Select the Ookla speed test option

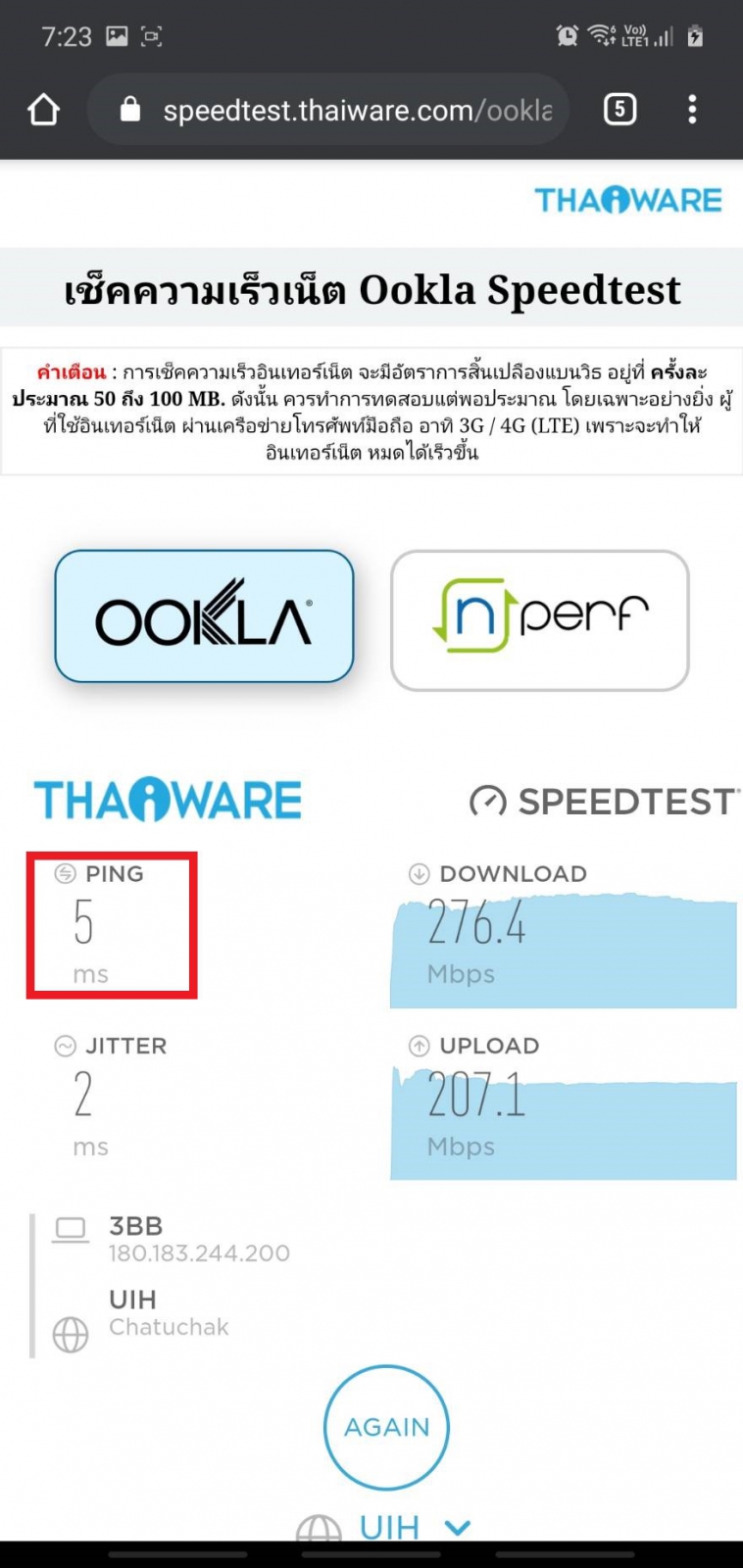pyautogui.click(x=204, y=616)
